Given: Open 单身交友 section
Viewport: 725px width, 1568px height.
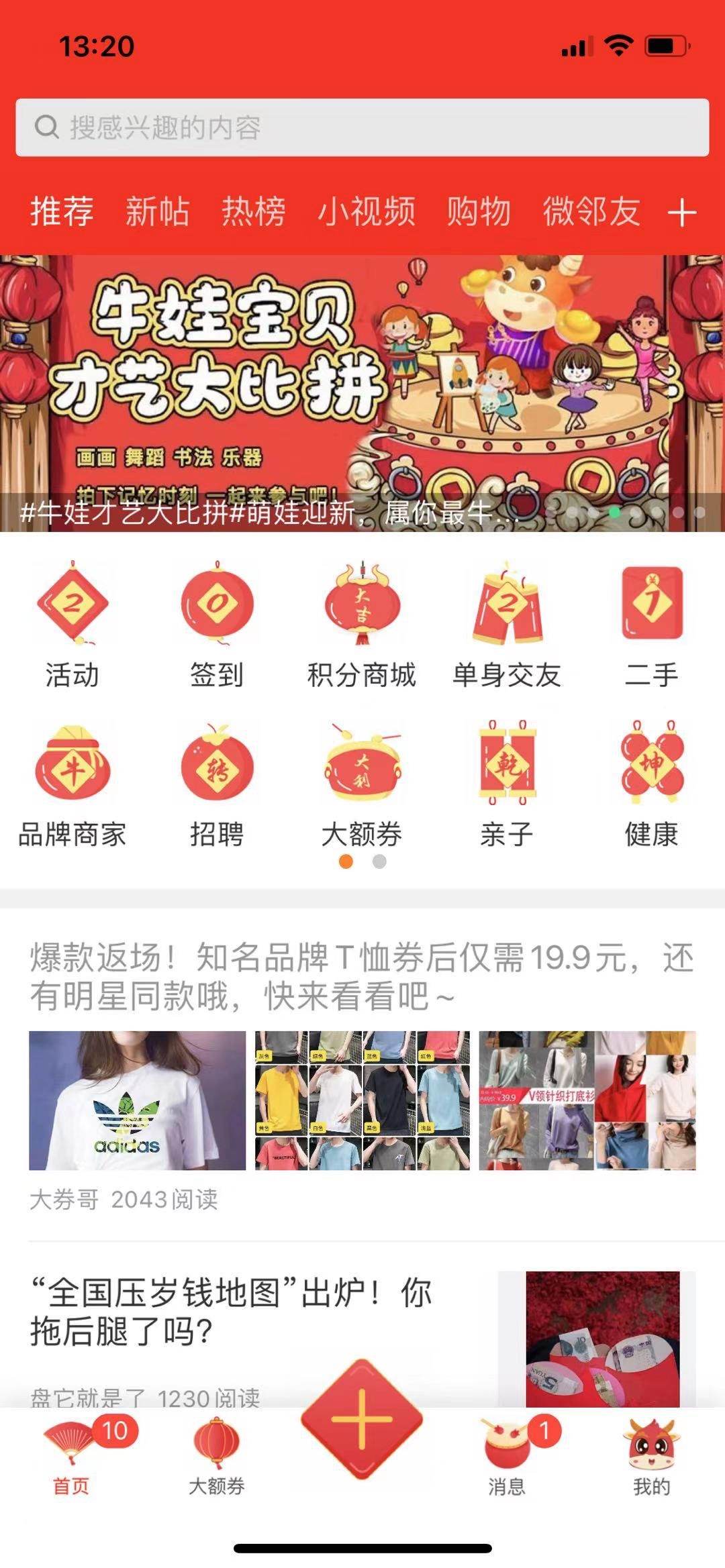Looking at the screenshot, I should click(507, 624).
